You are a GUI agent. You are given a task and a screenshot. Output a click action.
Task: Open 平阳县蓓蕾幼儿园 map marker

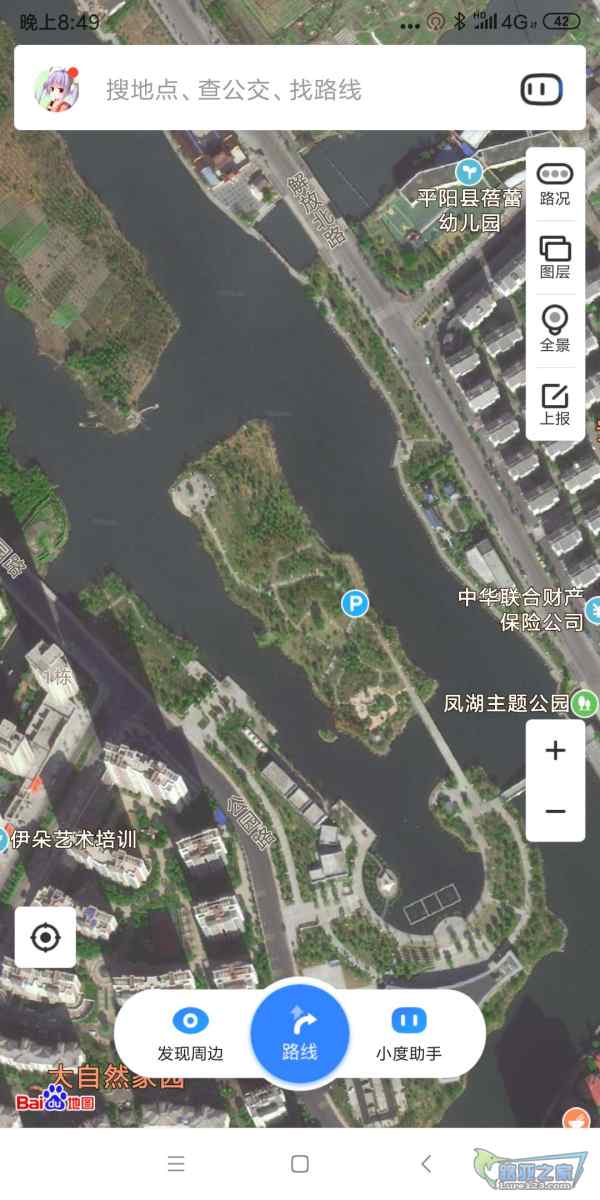(x=469, y=172)
